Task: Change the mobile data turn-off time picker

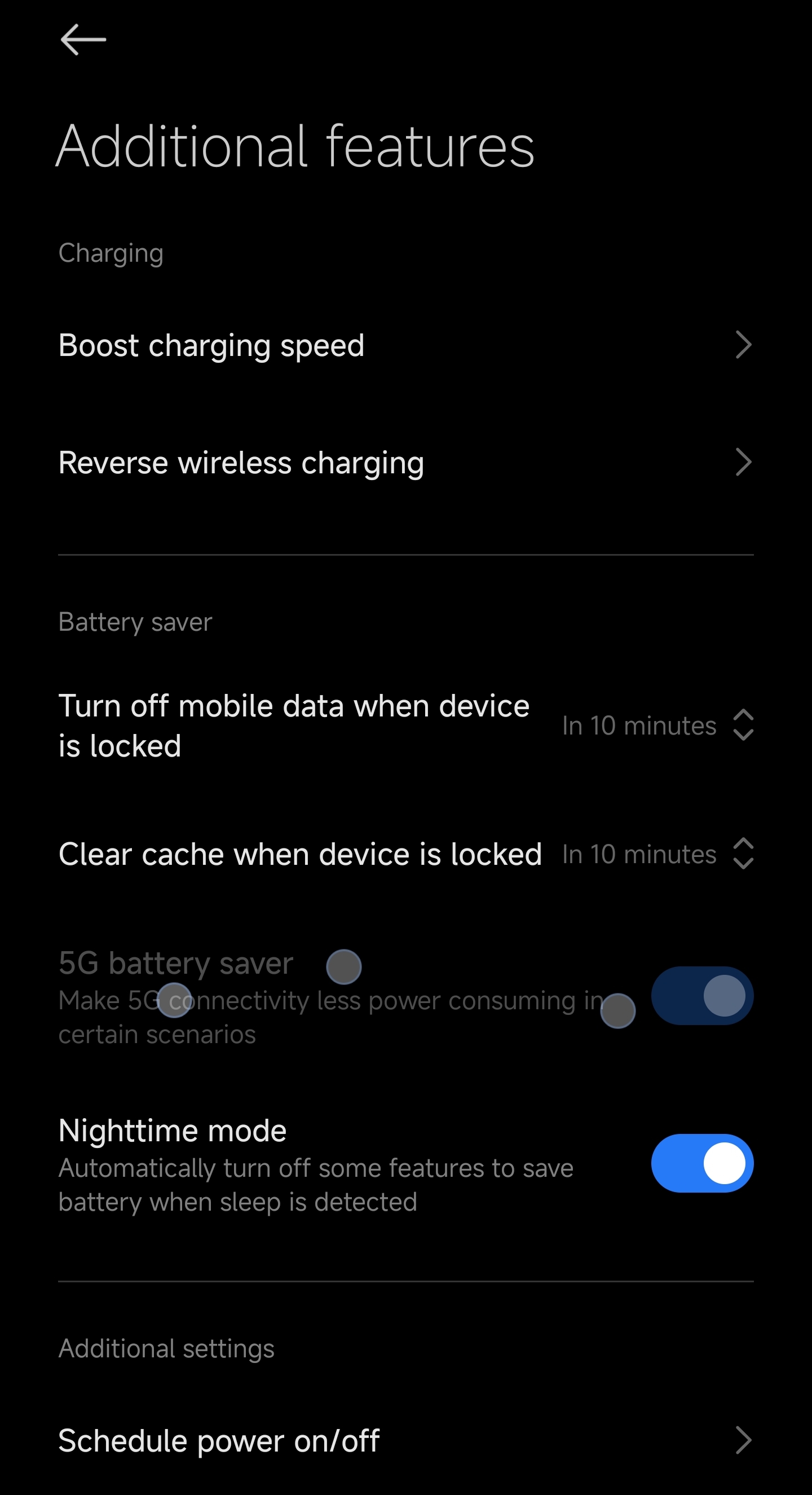Action: 657,725
